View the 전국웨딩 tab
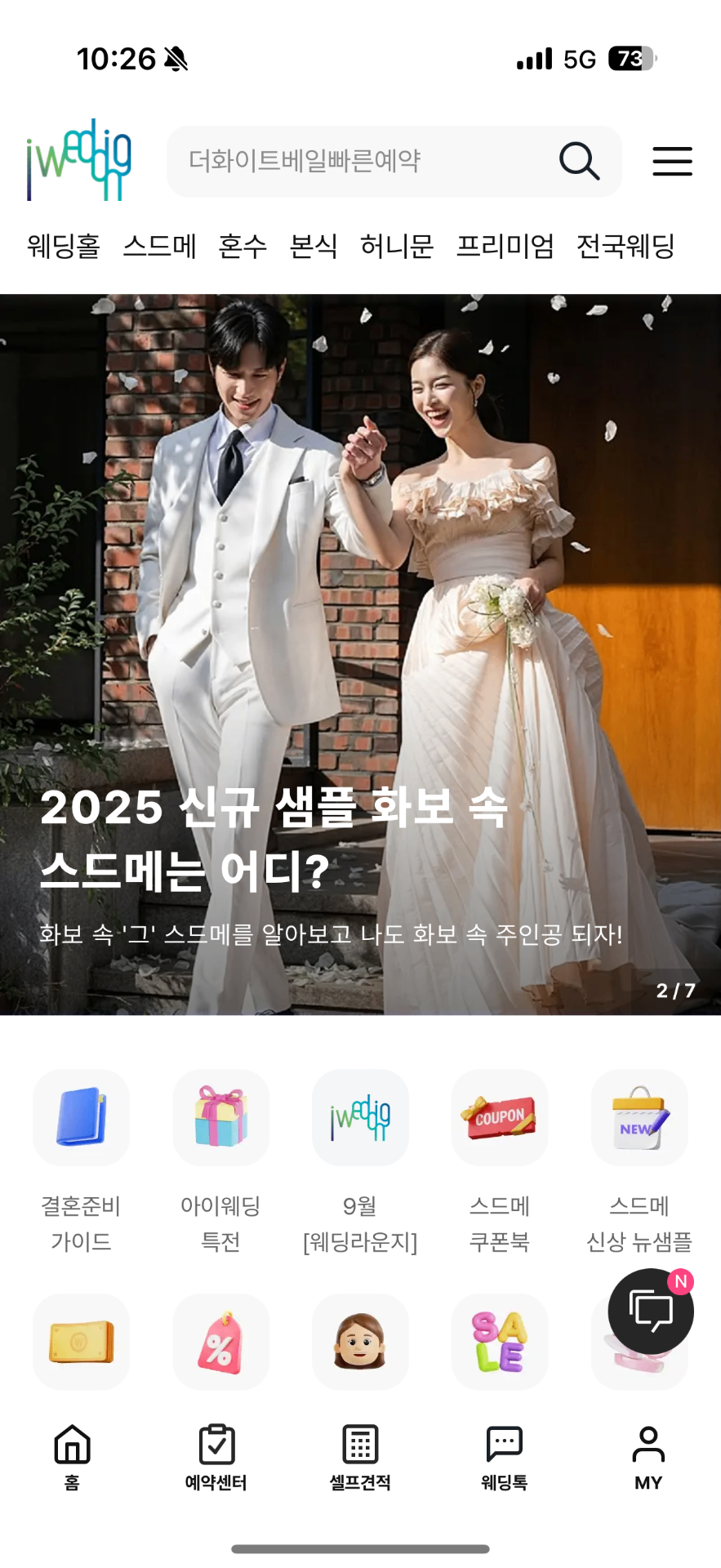The height and width of the screenshot is (1568, 721). coord(625,246)
